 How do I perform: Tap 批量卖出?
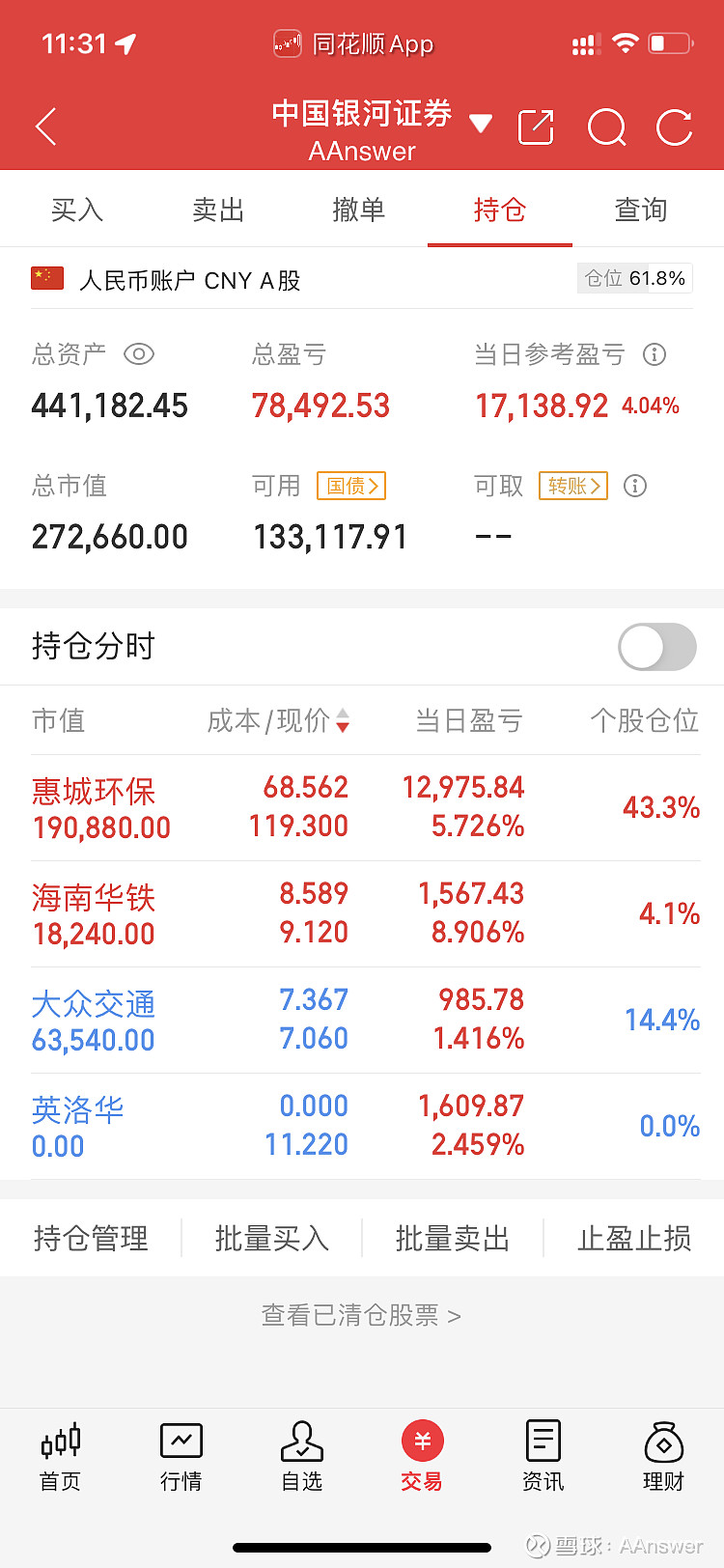[453, 1238]
